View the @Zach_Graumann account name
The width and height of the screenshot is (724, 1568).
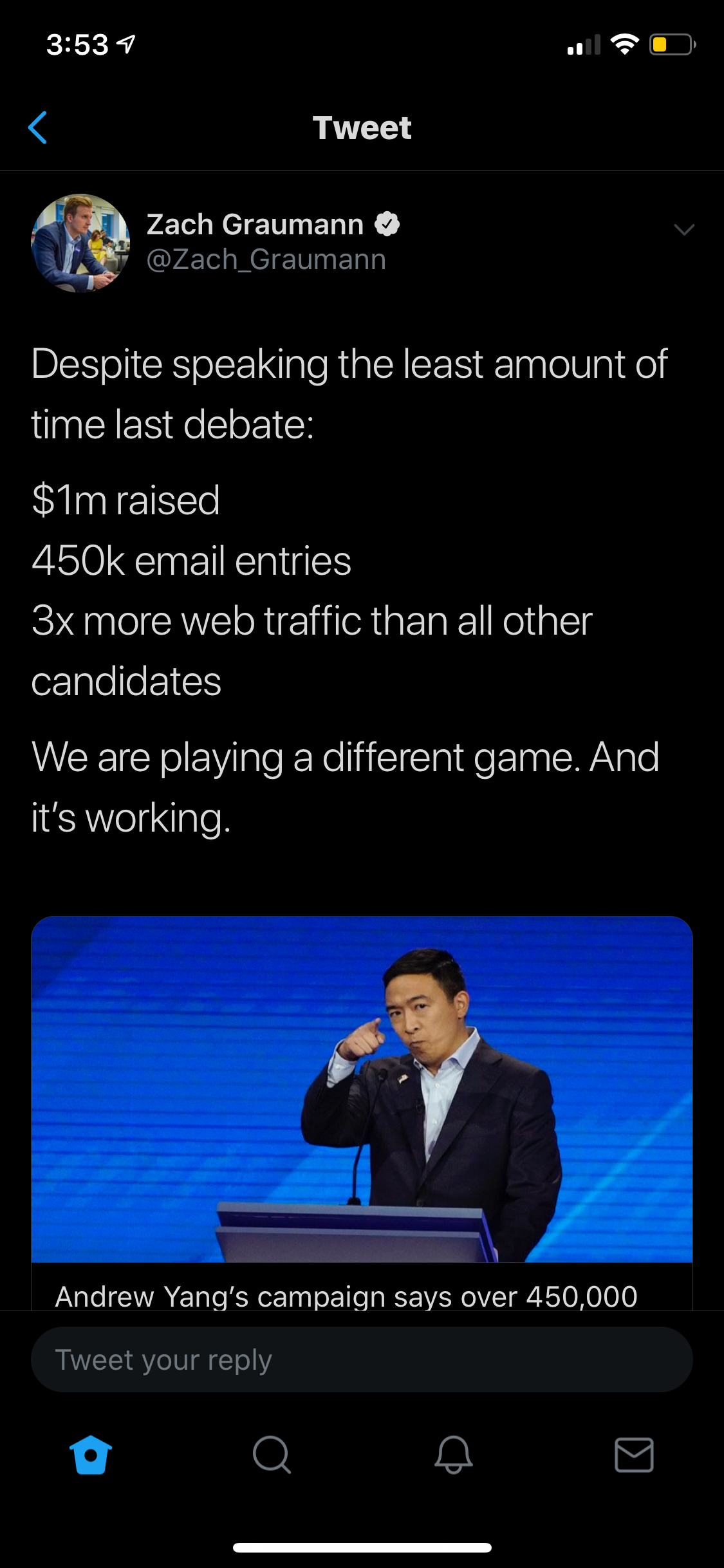tap(266, 259)
